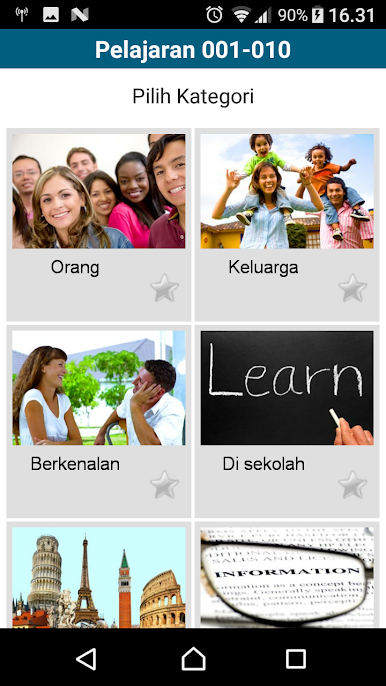The image size is (386, 686).
Task: Open the Keluarga category card
Action: point(287,224)
